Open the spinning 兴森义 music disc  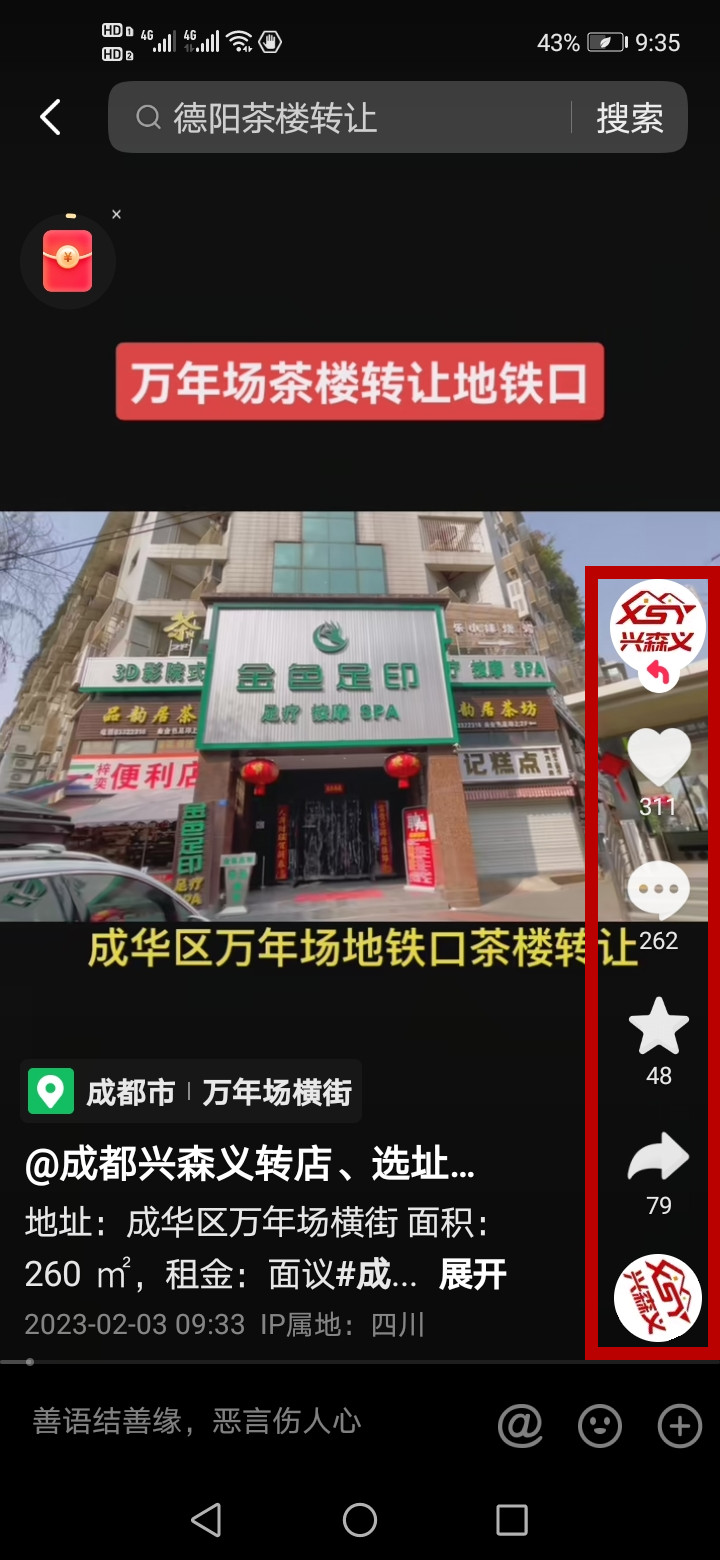[x=657, y=1297]
